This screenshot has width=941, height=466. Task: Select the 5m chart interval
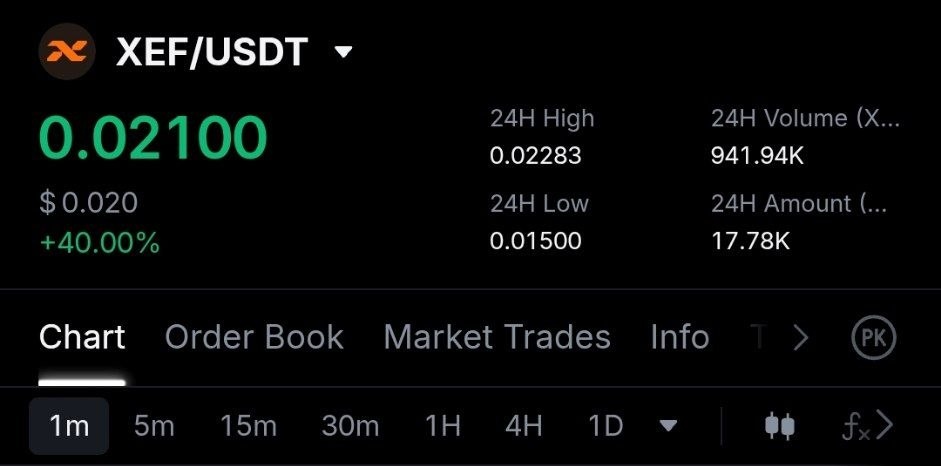pyautogui.click(x=154, y=426)
